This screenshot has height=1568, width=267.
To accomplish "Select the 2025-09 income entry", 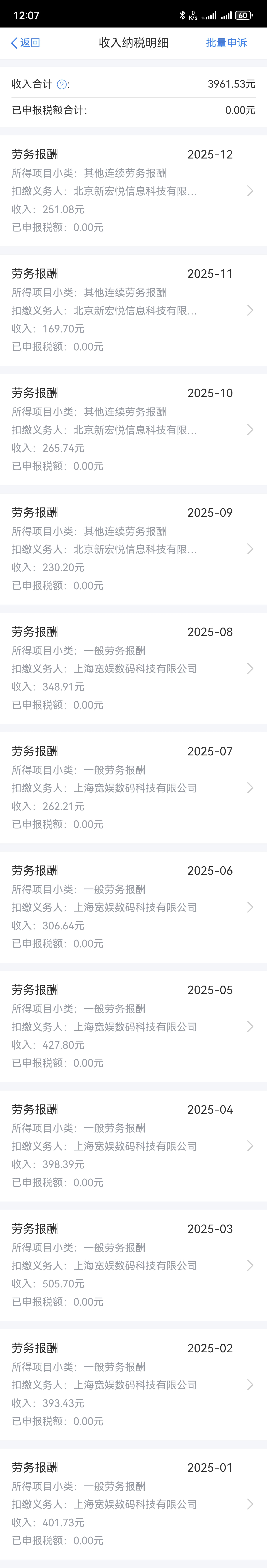I will (x=133, y=548).
